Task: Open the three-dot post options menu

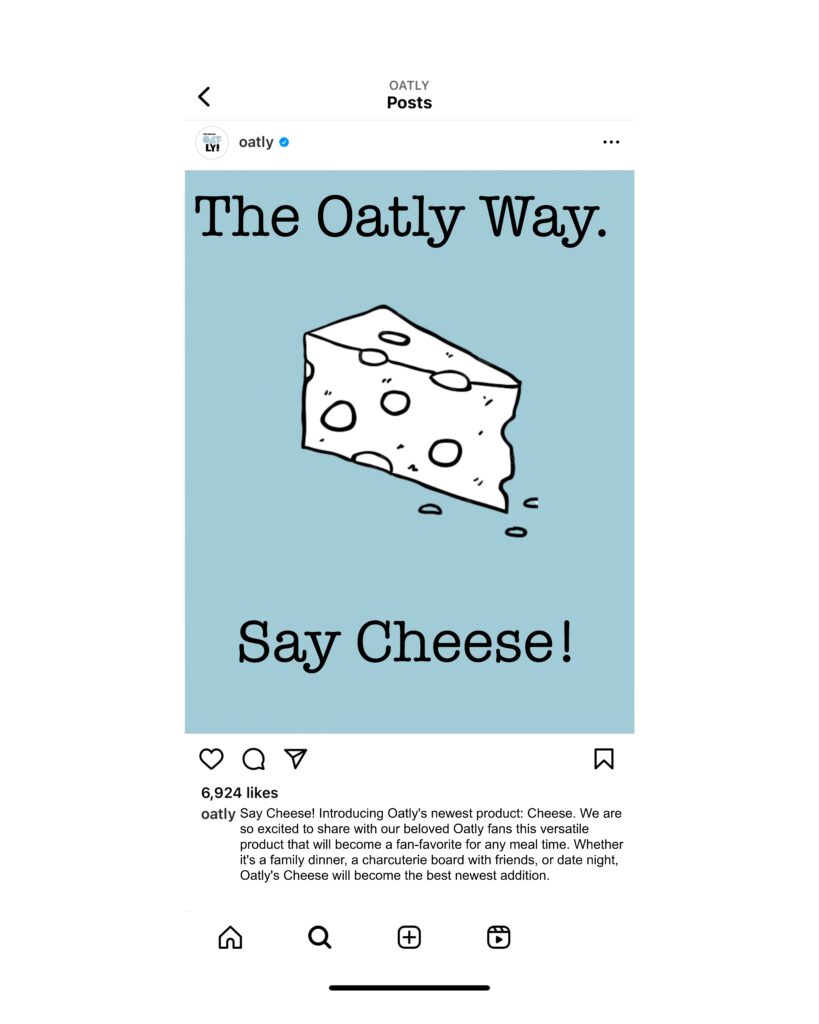Action: [x=611, y=142]
